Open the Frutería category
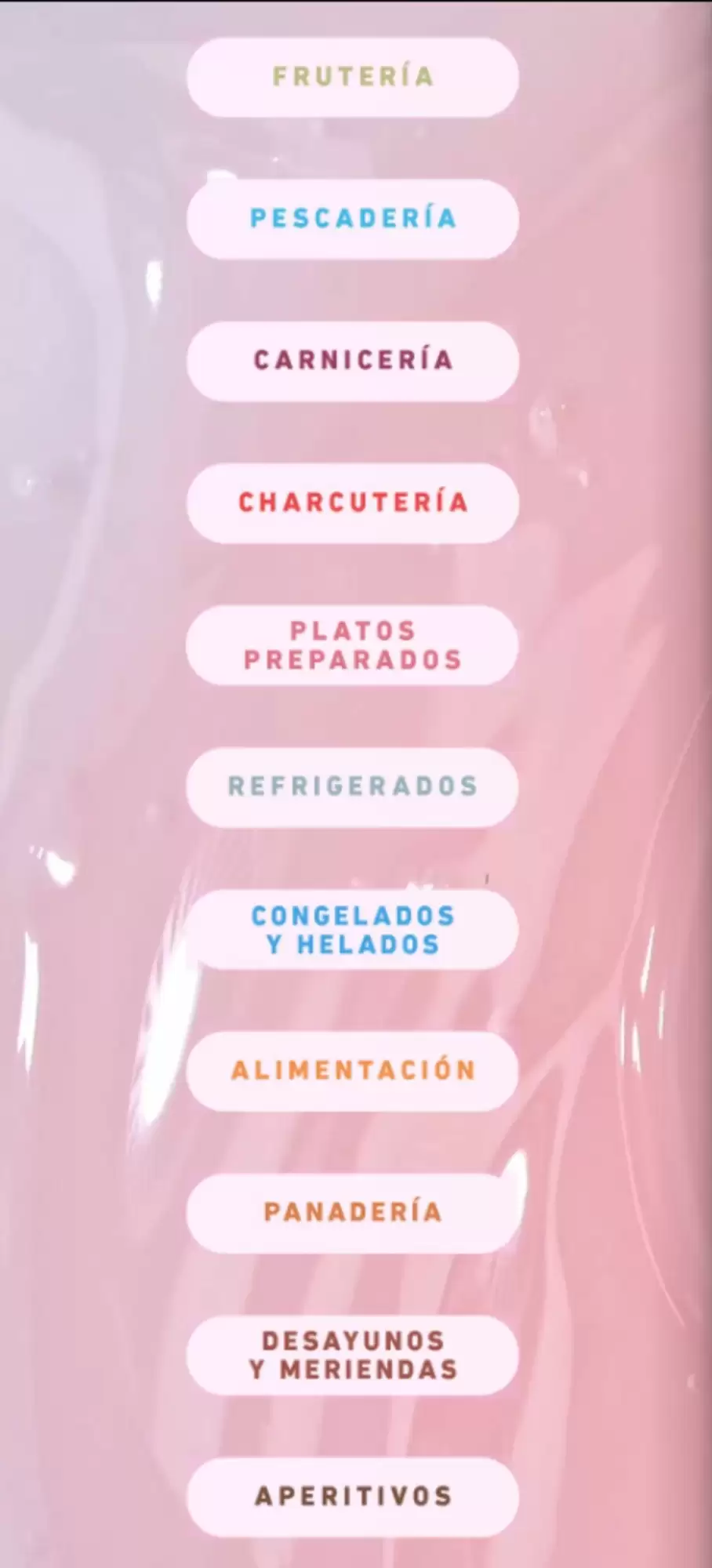The height and width of the screenshot is (1568, 712). pyautogui.click(x=352, y=77)
